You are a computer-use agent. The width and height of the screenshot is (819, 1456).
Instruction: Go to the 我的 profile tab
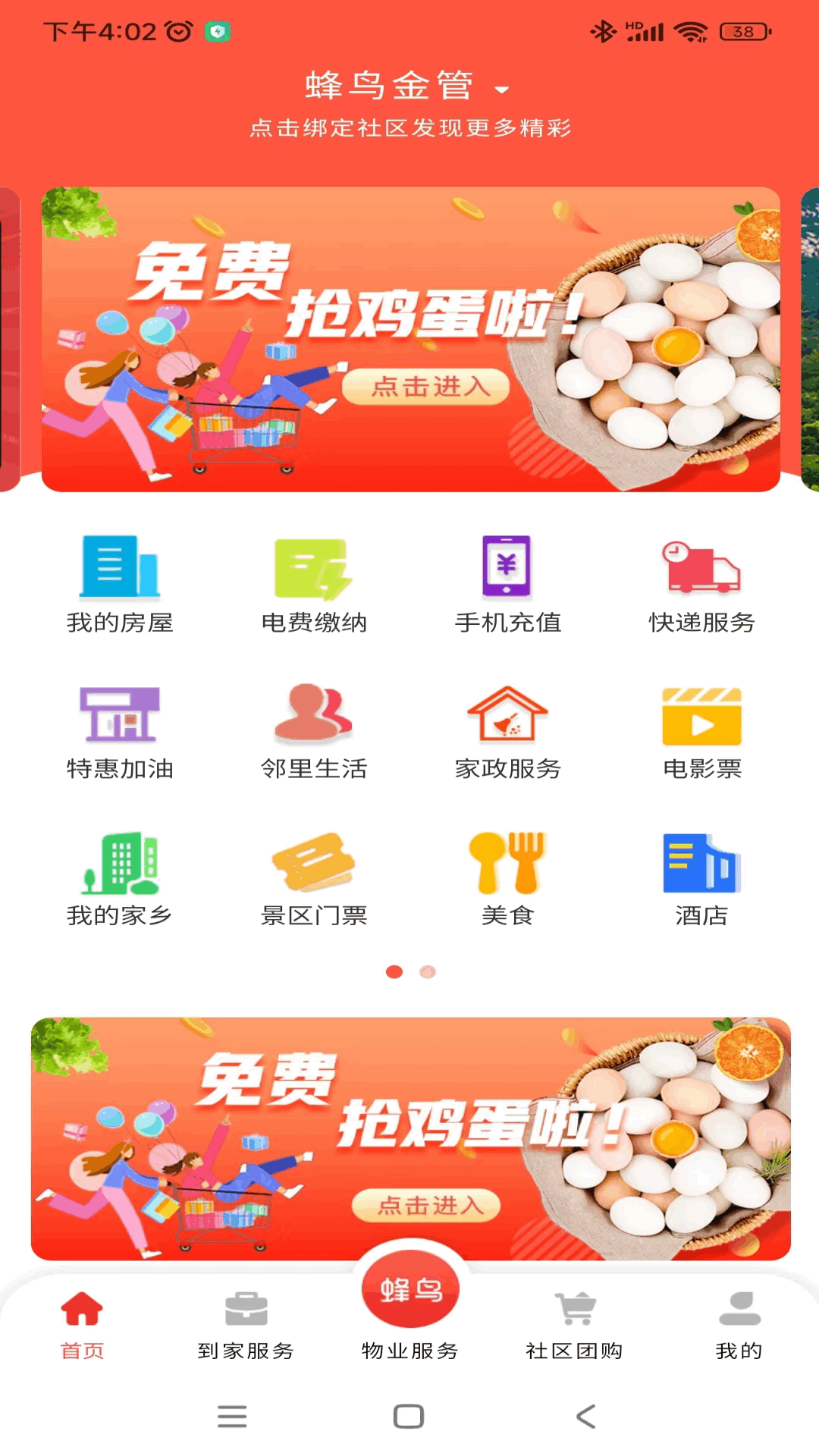(739, 1326)
